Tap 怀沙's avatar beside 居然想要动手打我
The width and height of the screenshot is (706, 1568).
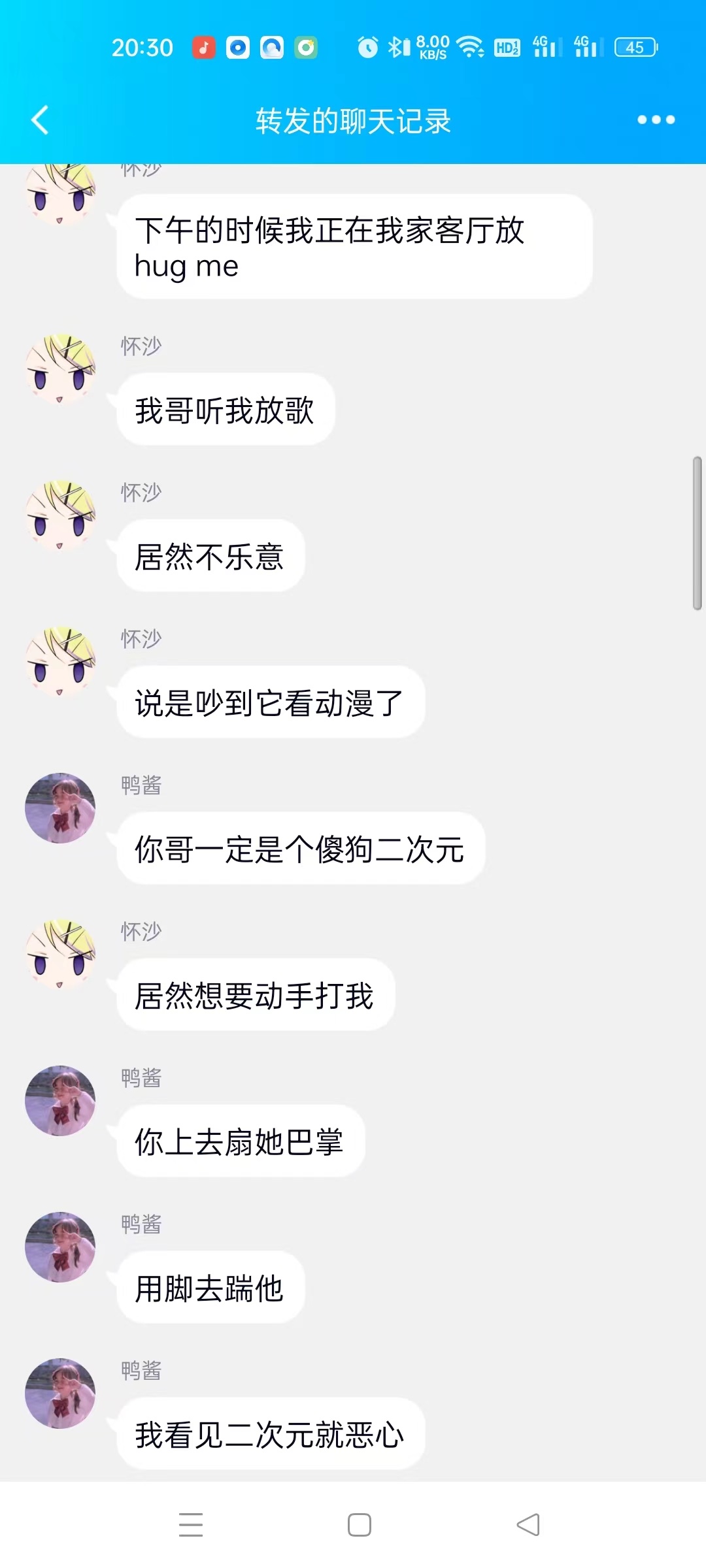point(60,955)
